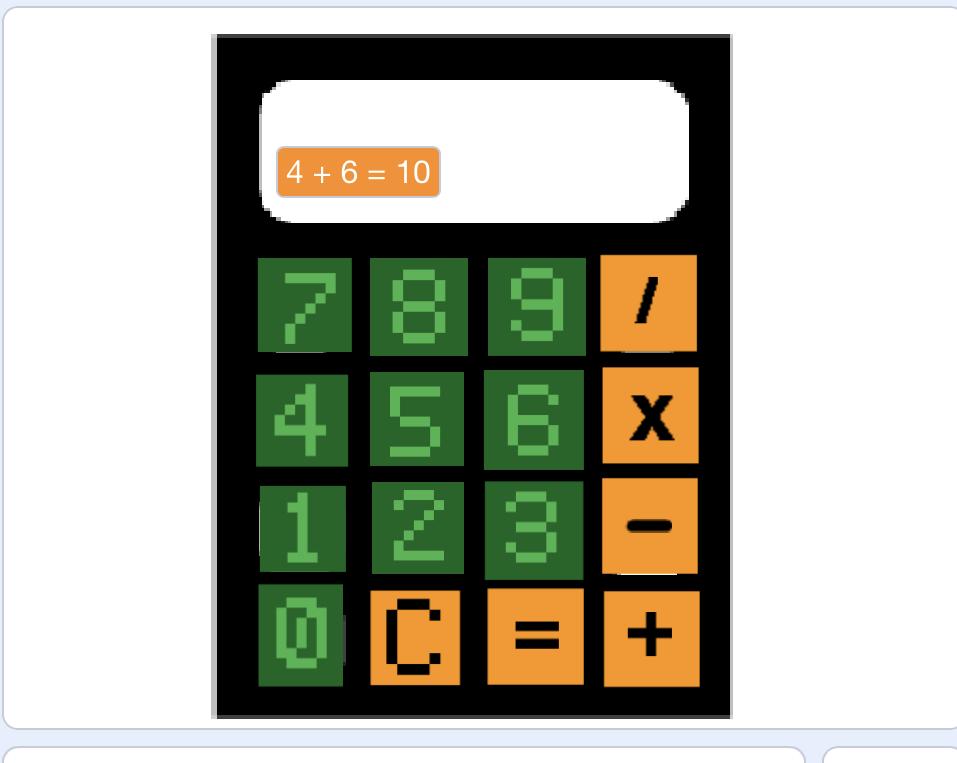The height and width of the screenshot is (763, 957).
Task: Hit the 3 key
Action: [x=534, y=530]
